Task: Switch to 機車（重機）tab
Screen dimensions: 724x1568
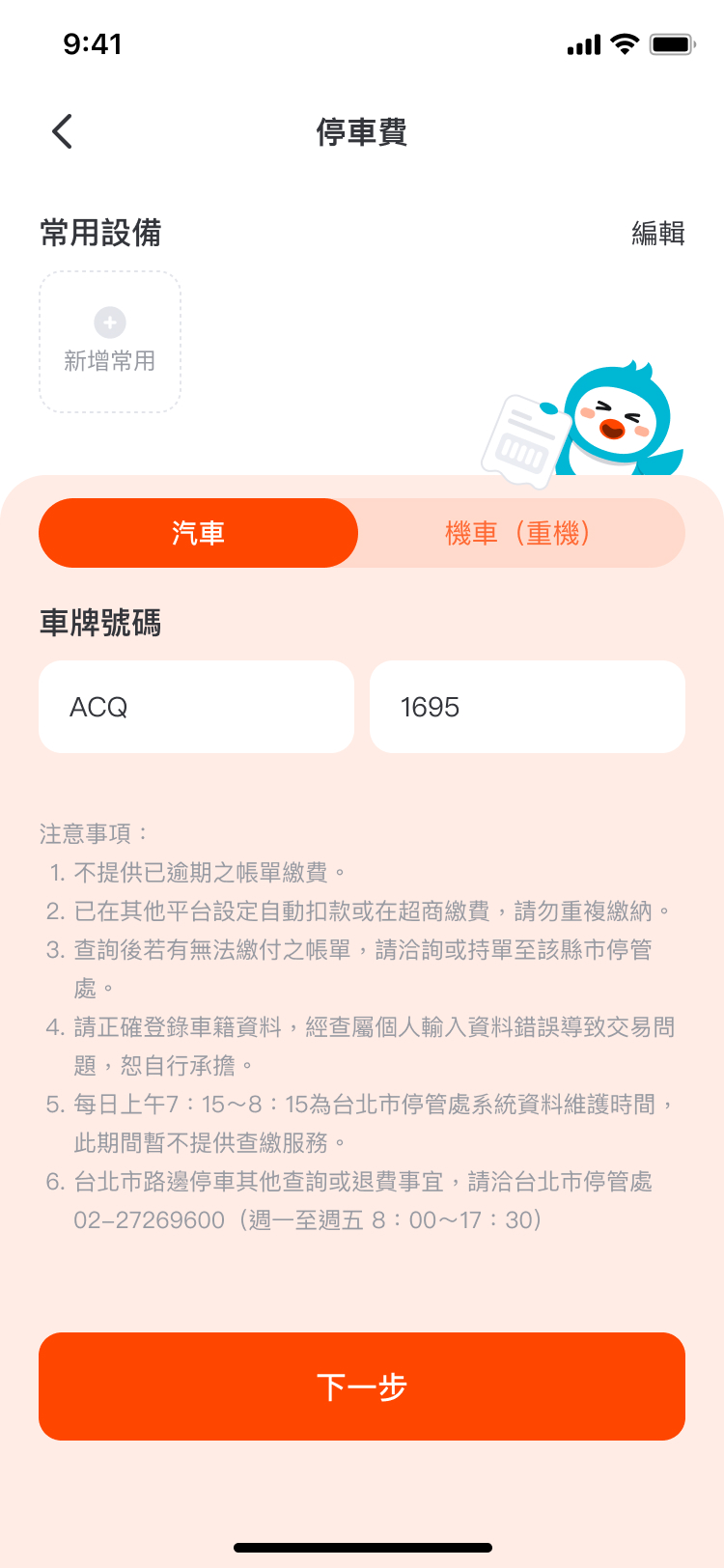Action: (x=519, y=533)
